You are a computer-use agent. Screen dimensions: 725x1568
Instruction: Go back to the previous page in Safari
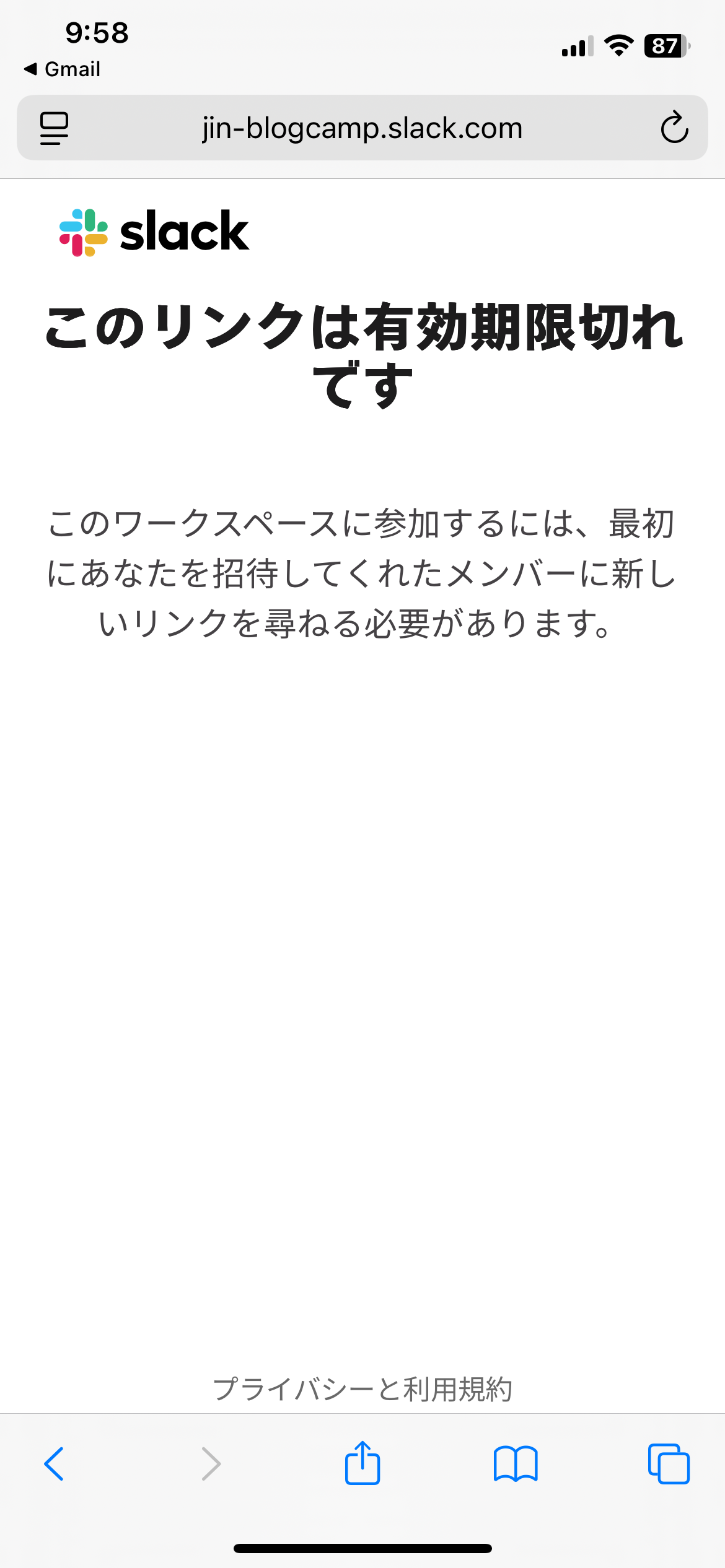54,1464
